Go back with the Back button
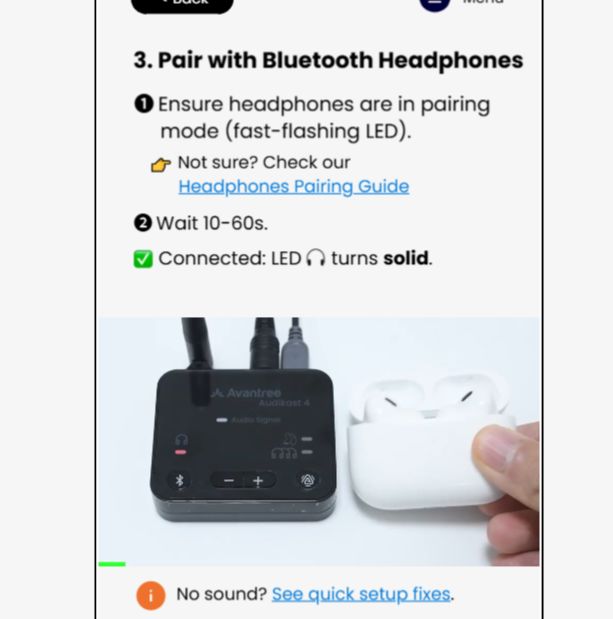The image size is (613, 619). [x=182, y=4]
